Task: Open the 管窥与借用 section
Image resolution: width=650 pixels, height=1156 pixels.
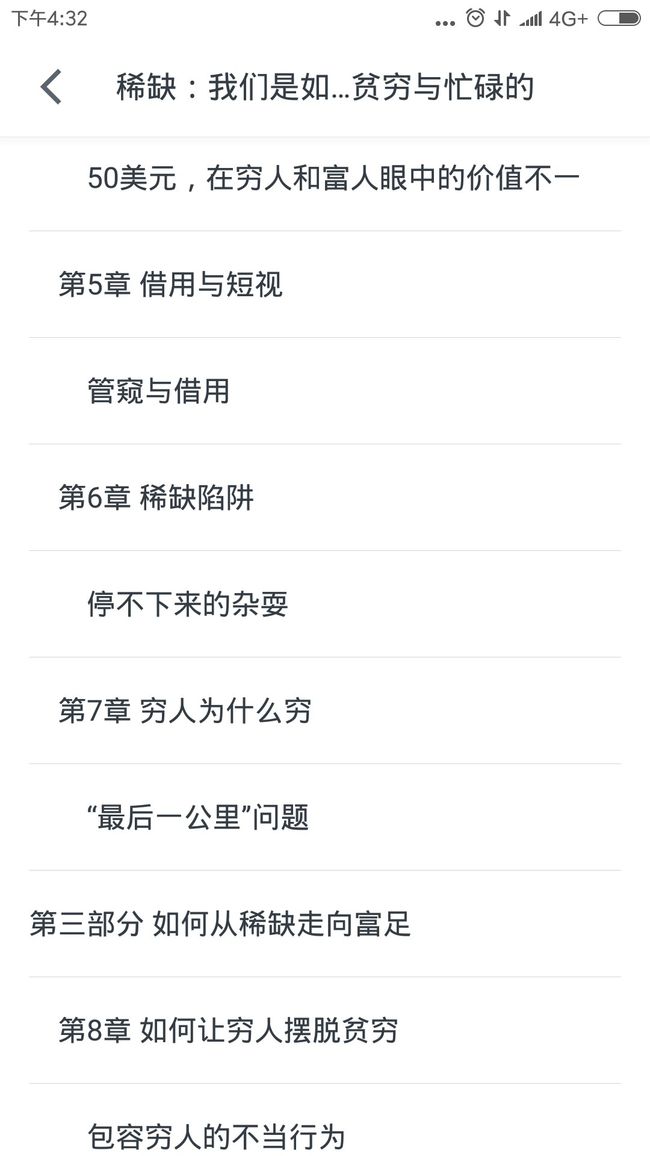Action: click(x=325, y=391)
